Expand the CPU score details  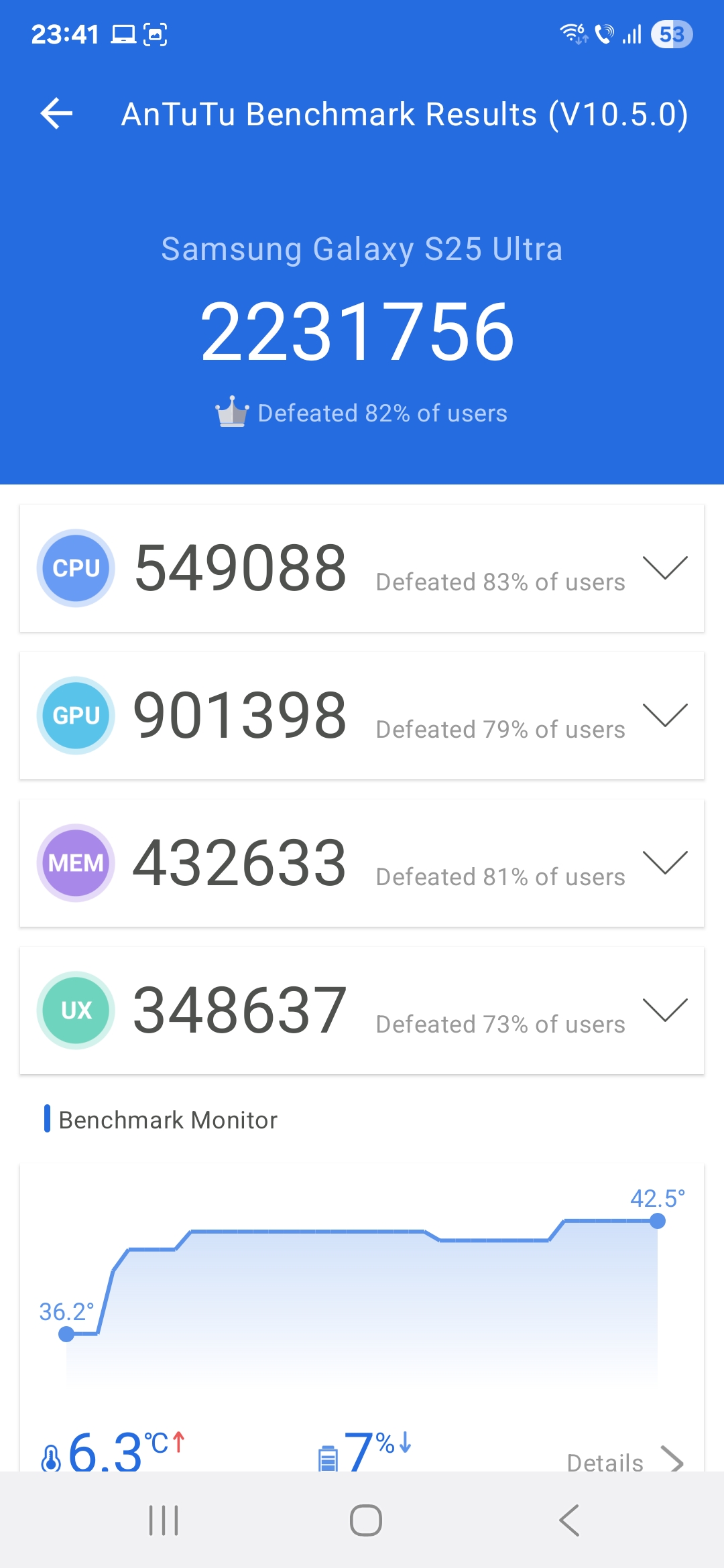pyautogui.click(x=665, y=568)
